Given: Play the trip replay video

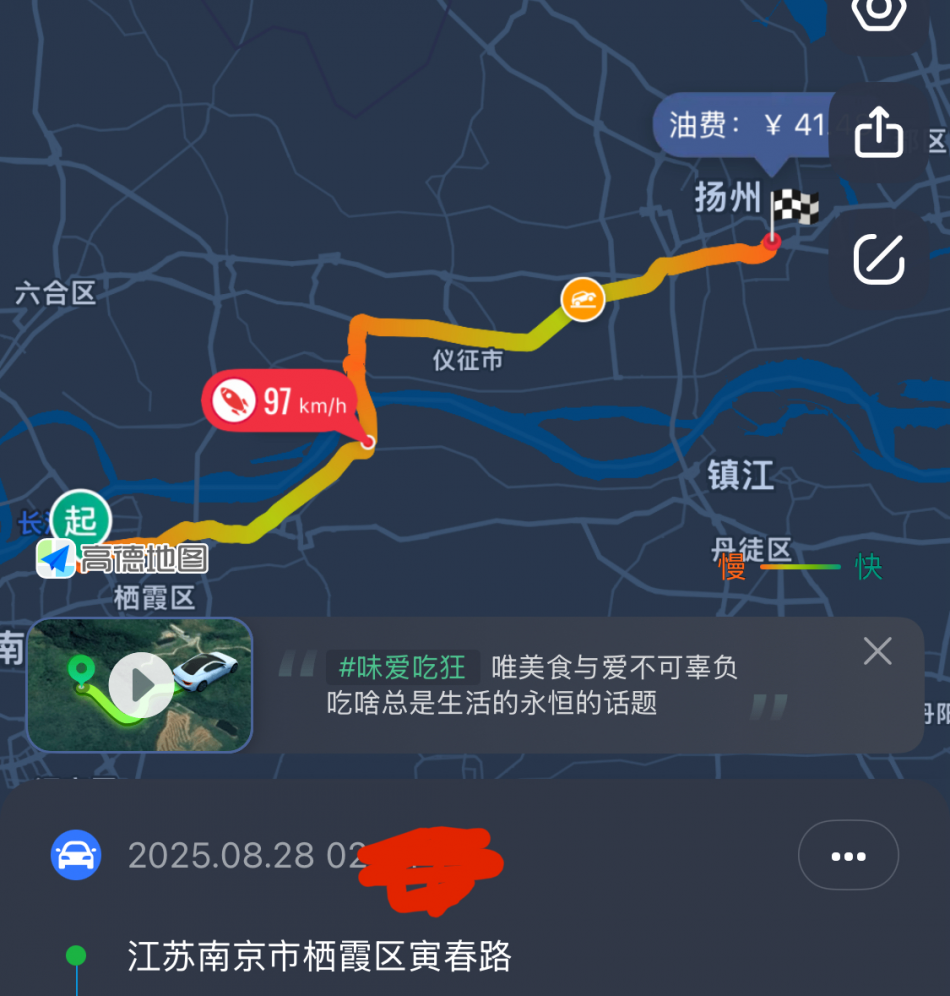Looking at the screenshot, I should coord(140,685).
